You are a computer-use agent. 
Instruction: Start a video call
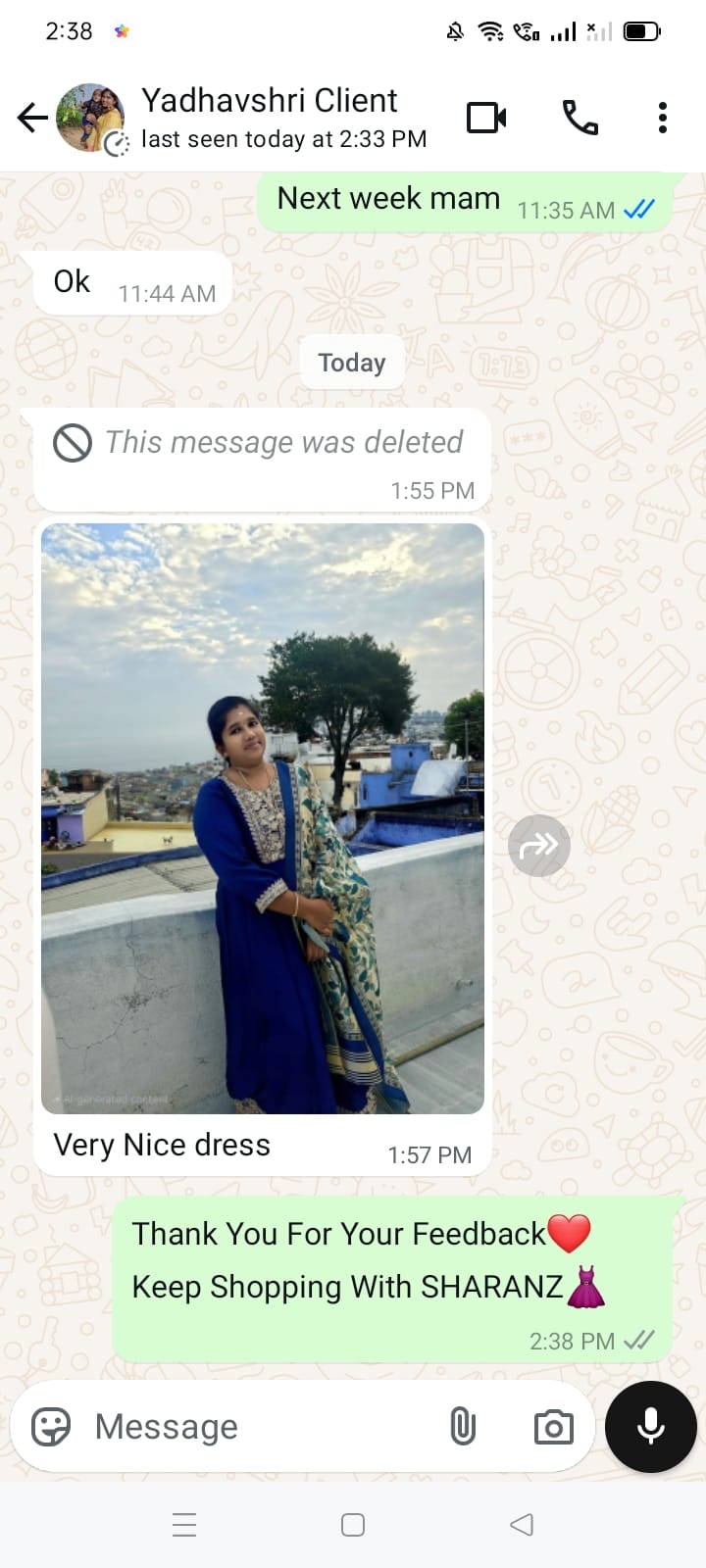point(486,119)
